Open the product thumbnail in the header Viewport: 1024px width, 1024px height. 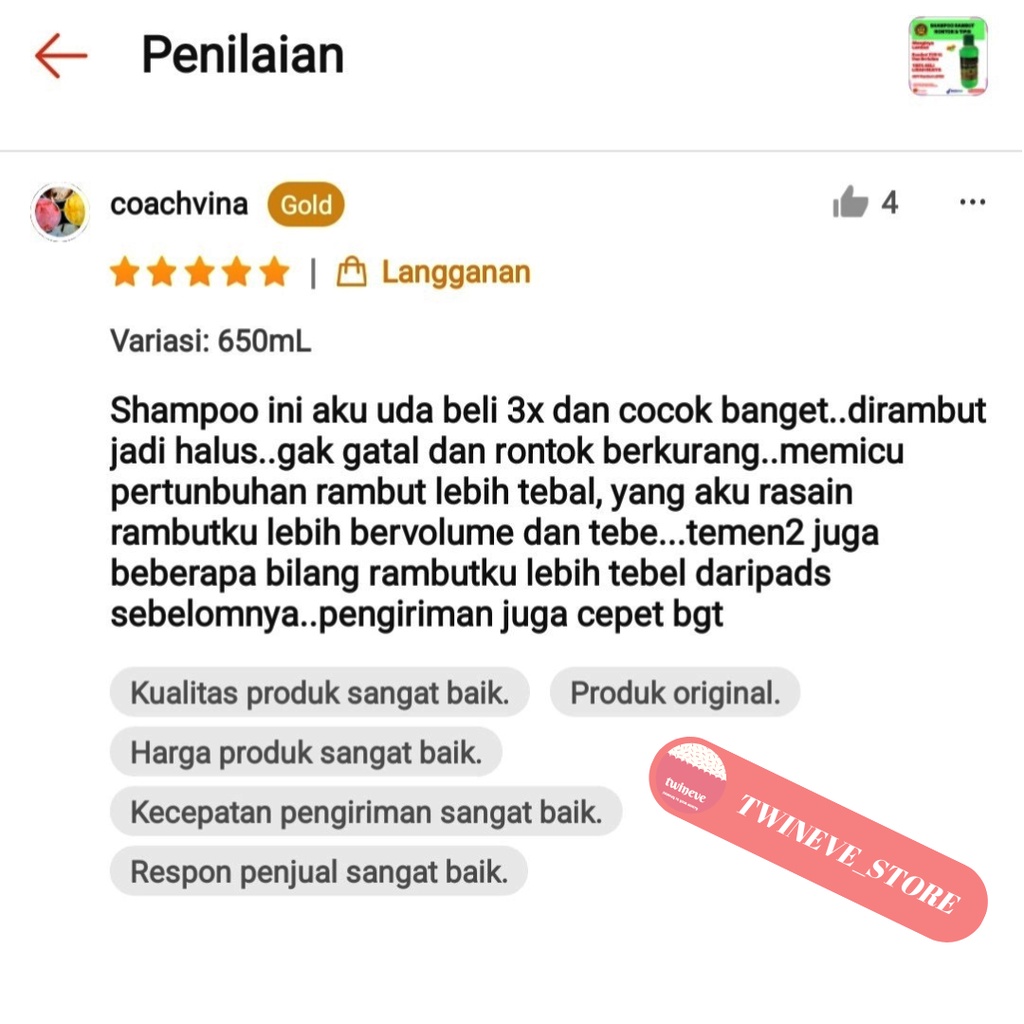(x=947, y=56)
